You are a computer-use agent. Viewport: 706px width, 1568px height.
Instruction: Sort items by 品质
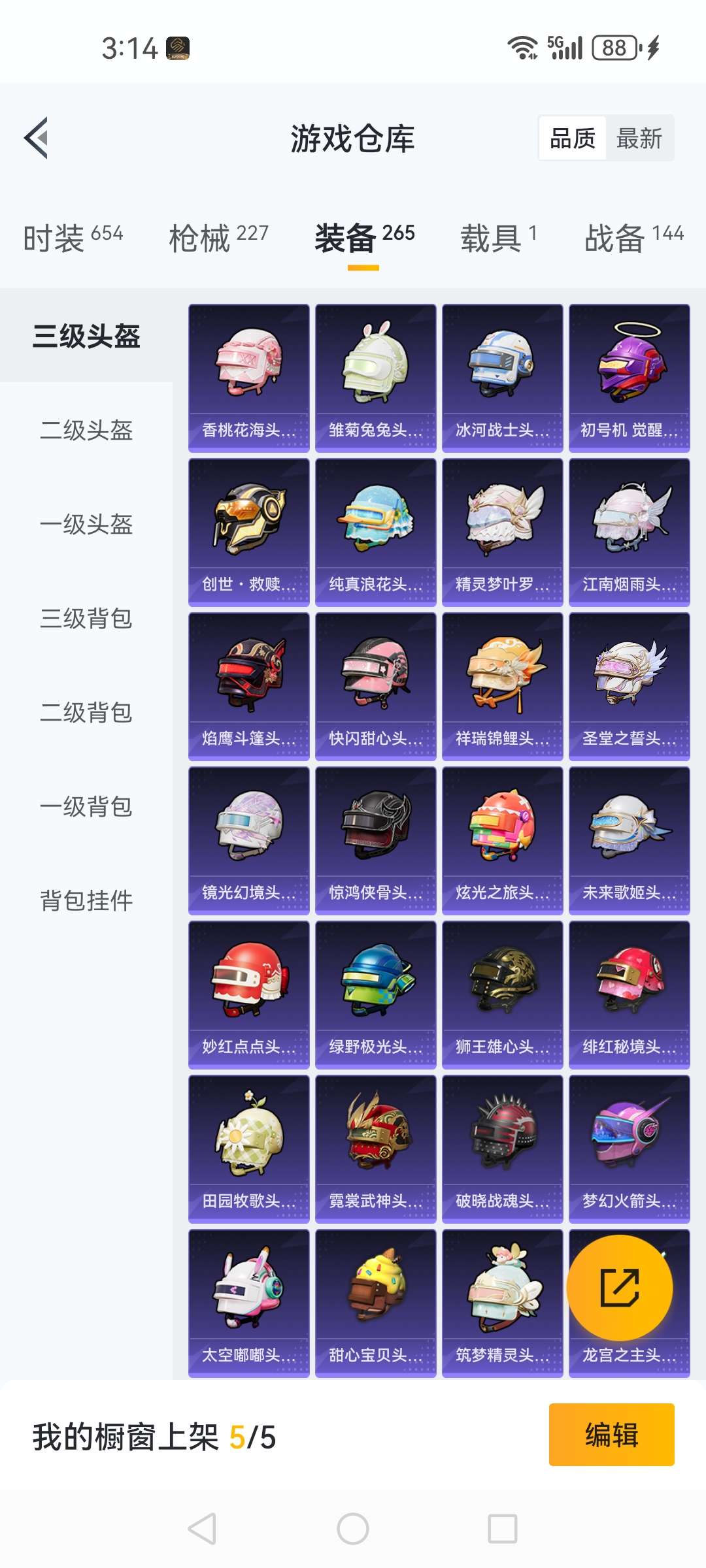[x=573, y=139]
